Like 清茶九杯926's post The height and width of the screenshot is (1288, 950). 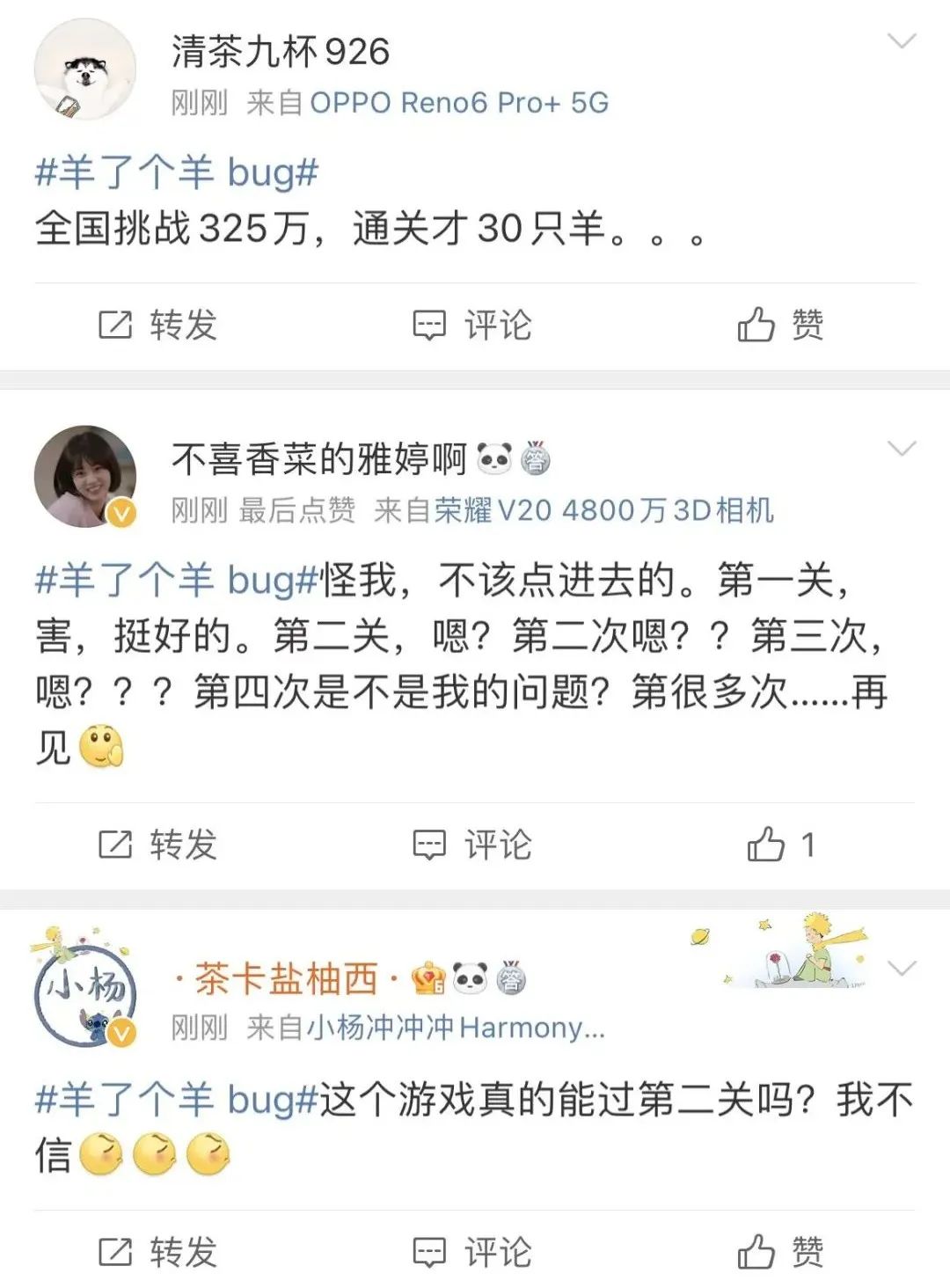pyautogui.click(x=780, y=325)
